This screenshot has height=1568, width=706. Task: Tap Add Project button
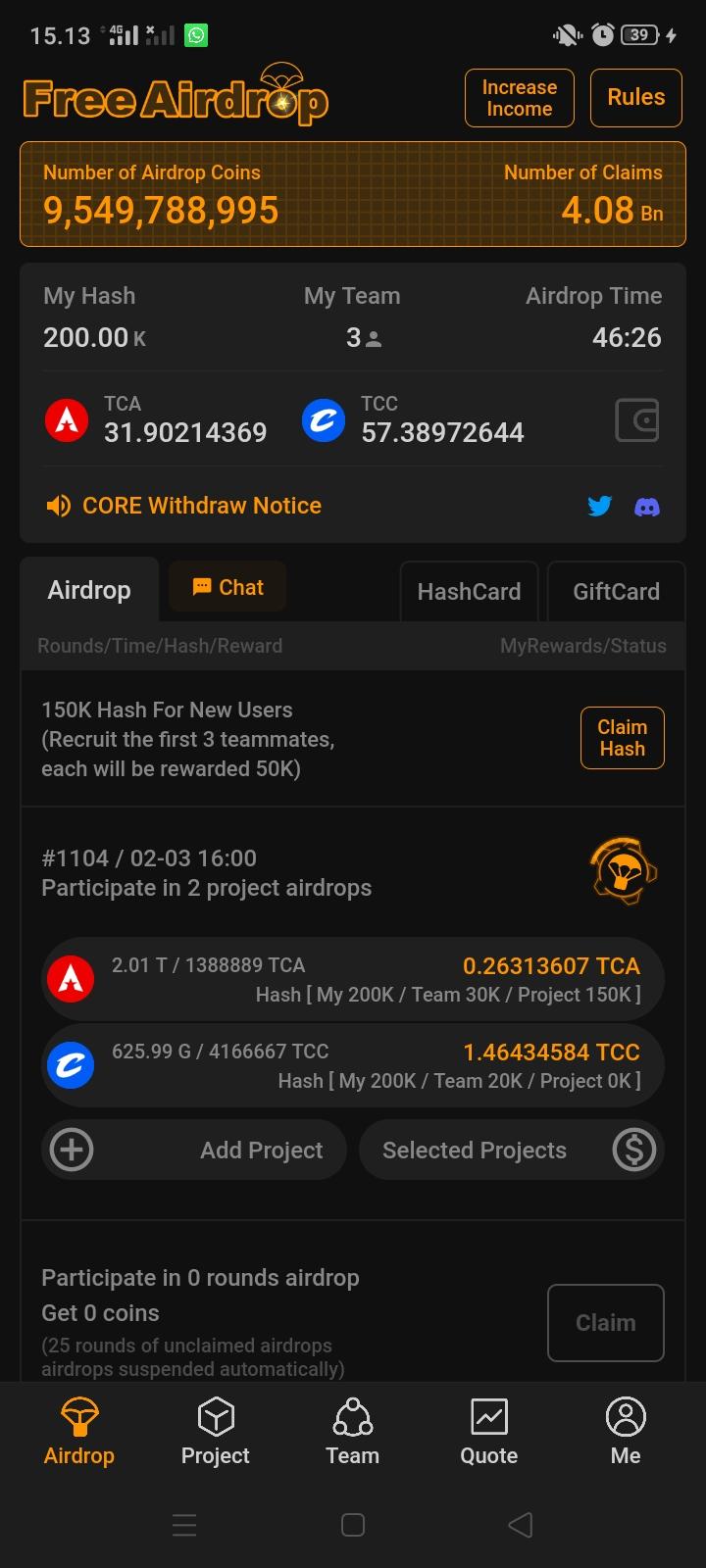pos(194,1150)
